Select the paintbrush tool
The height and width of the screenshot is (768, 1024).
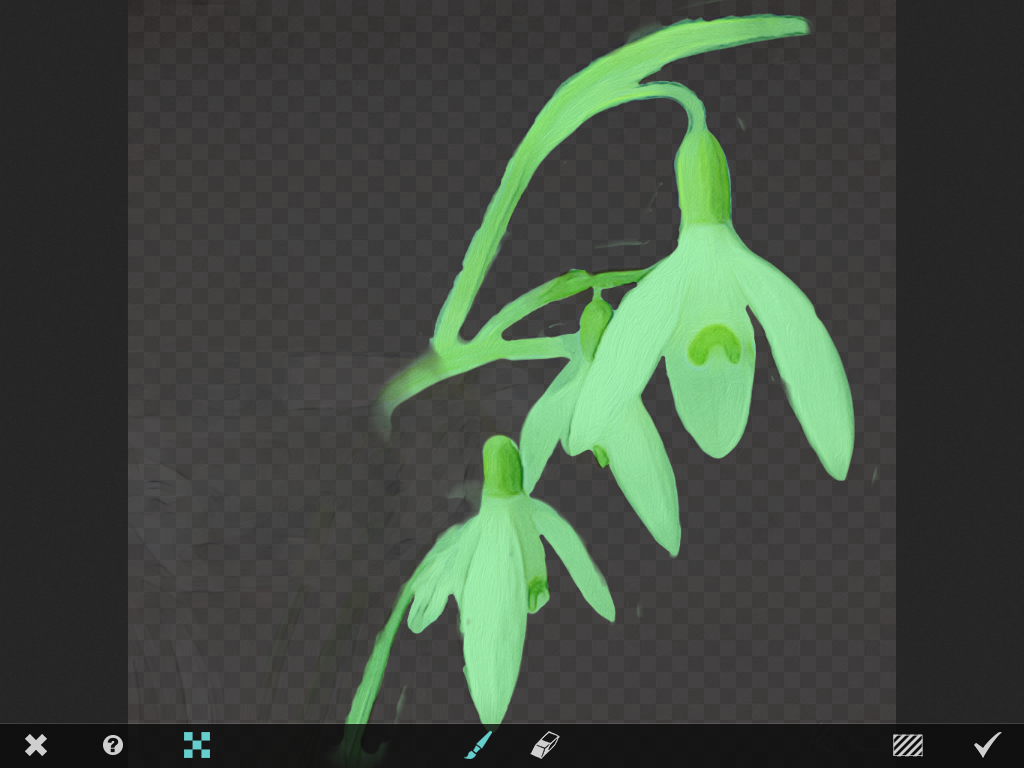pos(479,745)
